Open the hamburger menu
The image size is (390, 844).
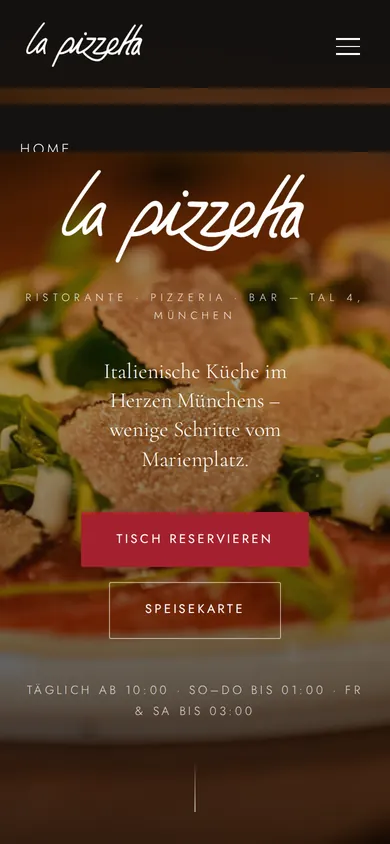pos(348,46)
